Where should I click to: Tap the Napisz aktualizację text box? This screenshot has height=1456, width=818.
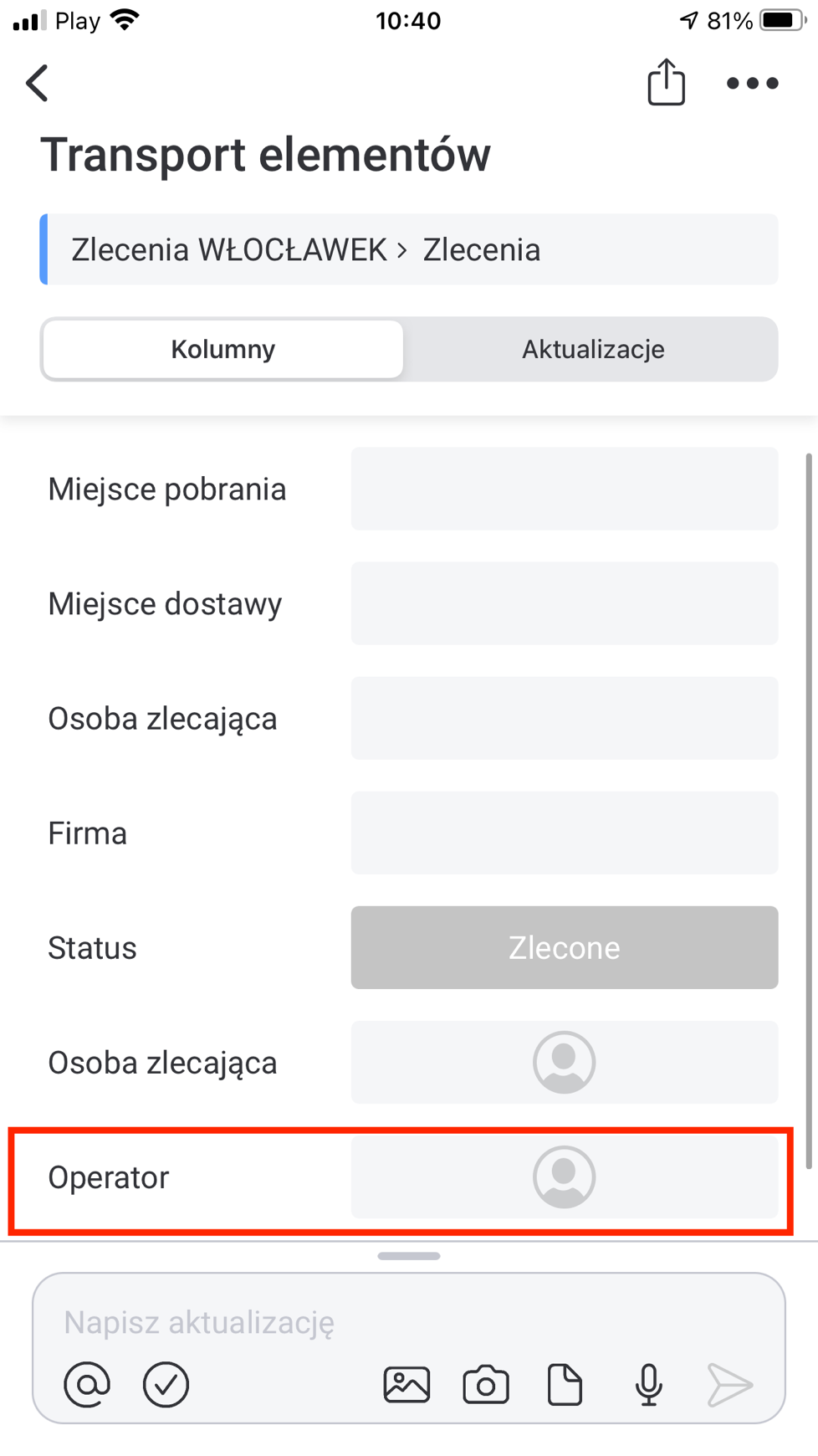[x=408, y=1322]
